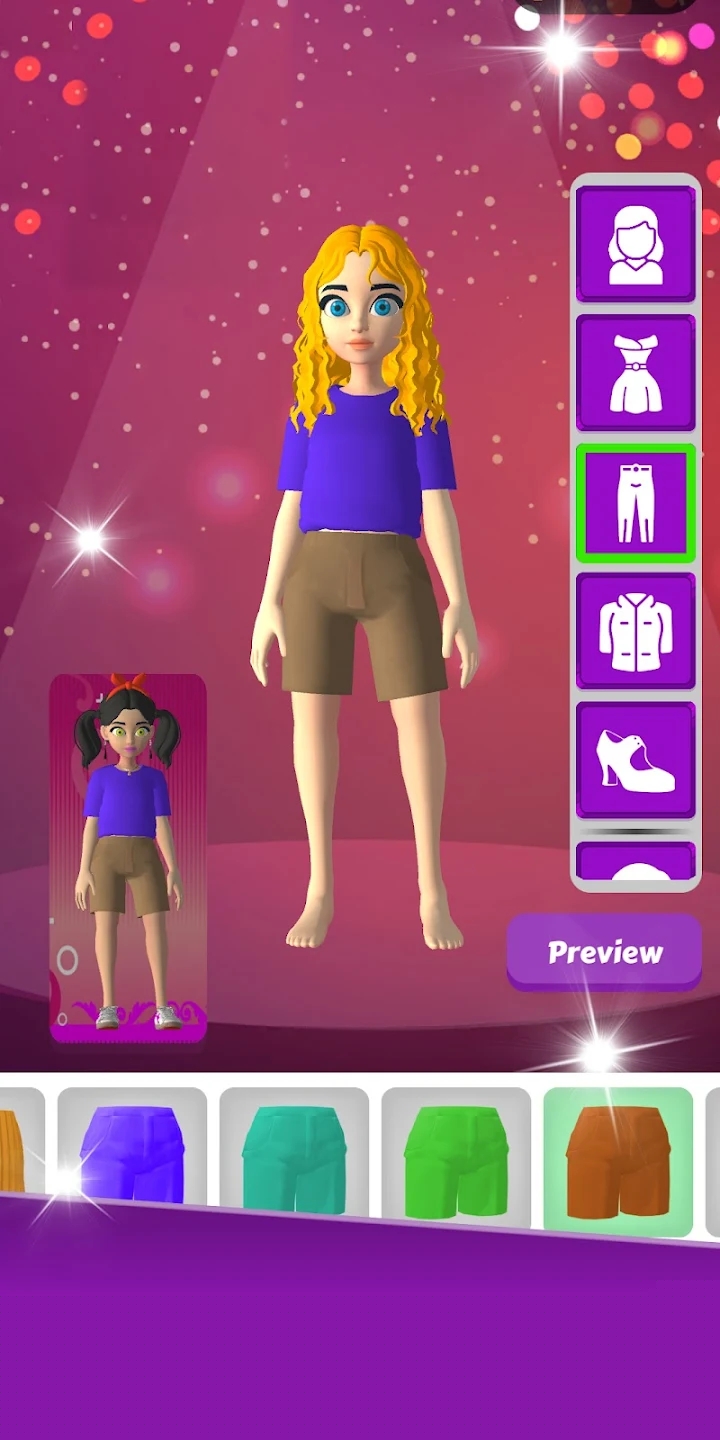View the reference model card

[x=128, y=858]
